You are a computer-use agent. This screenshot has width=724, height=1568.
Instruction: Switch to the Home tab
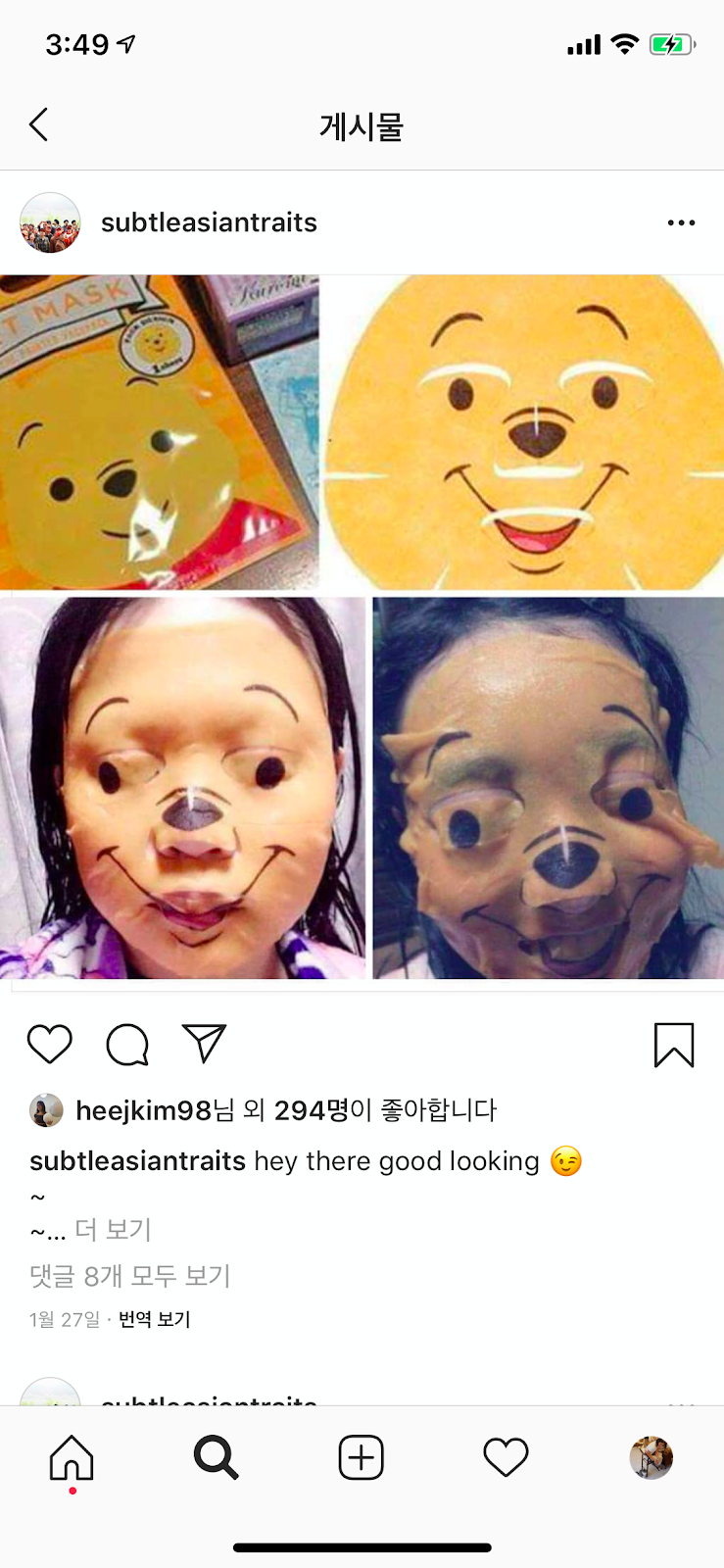point(72,1457)
